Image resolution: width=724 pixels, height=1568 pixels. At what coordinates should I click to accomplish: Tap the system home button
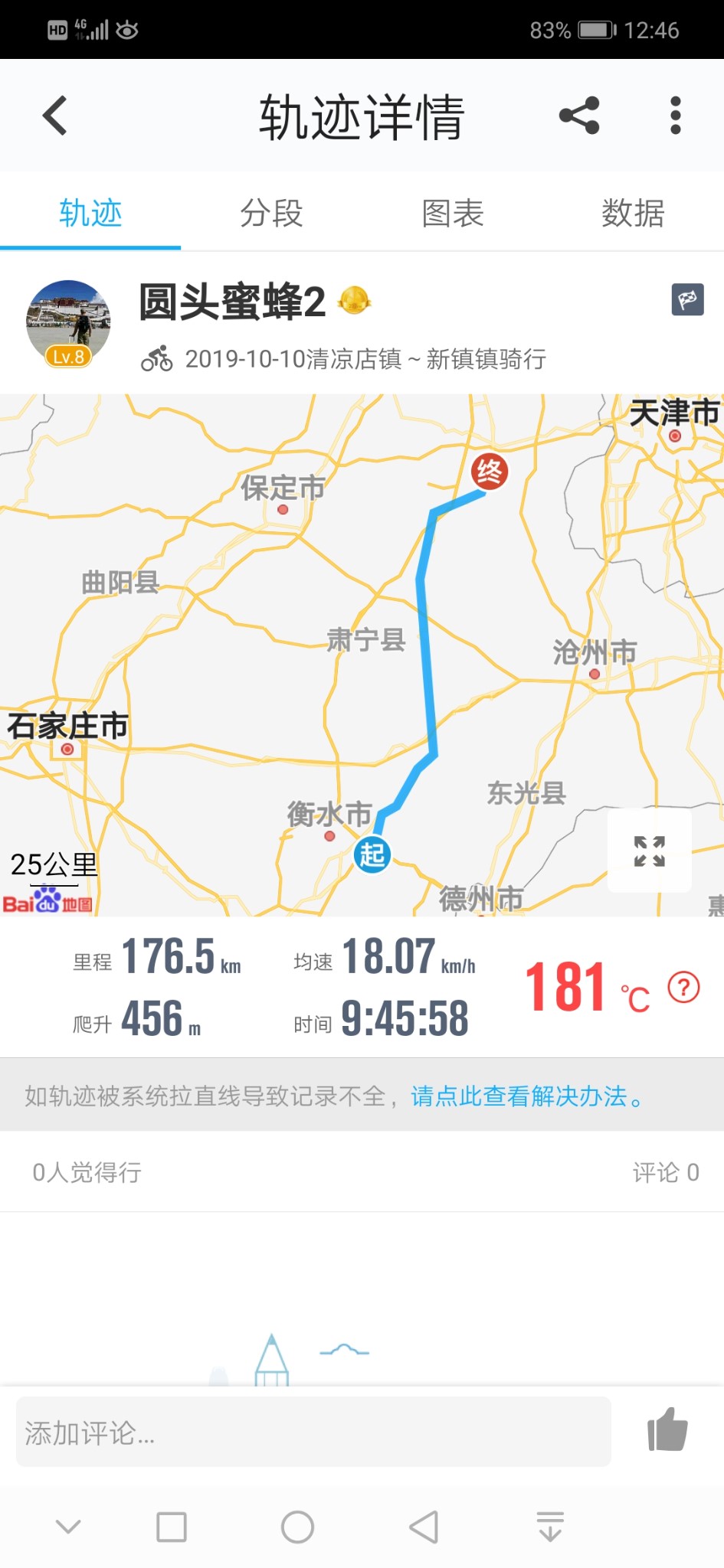point(297,1527)
